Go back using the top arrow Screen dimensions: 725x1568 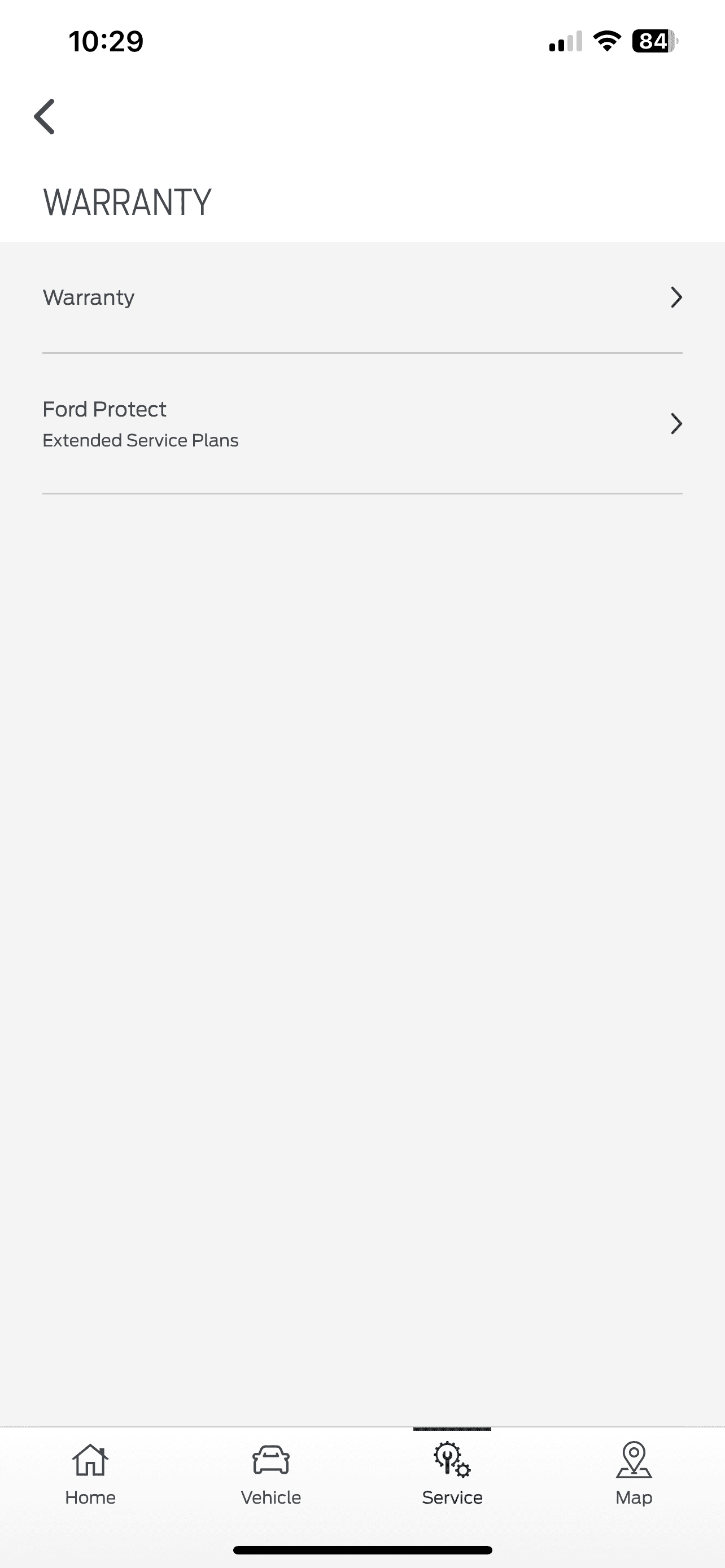coord(45,116)
